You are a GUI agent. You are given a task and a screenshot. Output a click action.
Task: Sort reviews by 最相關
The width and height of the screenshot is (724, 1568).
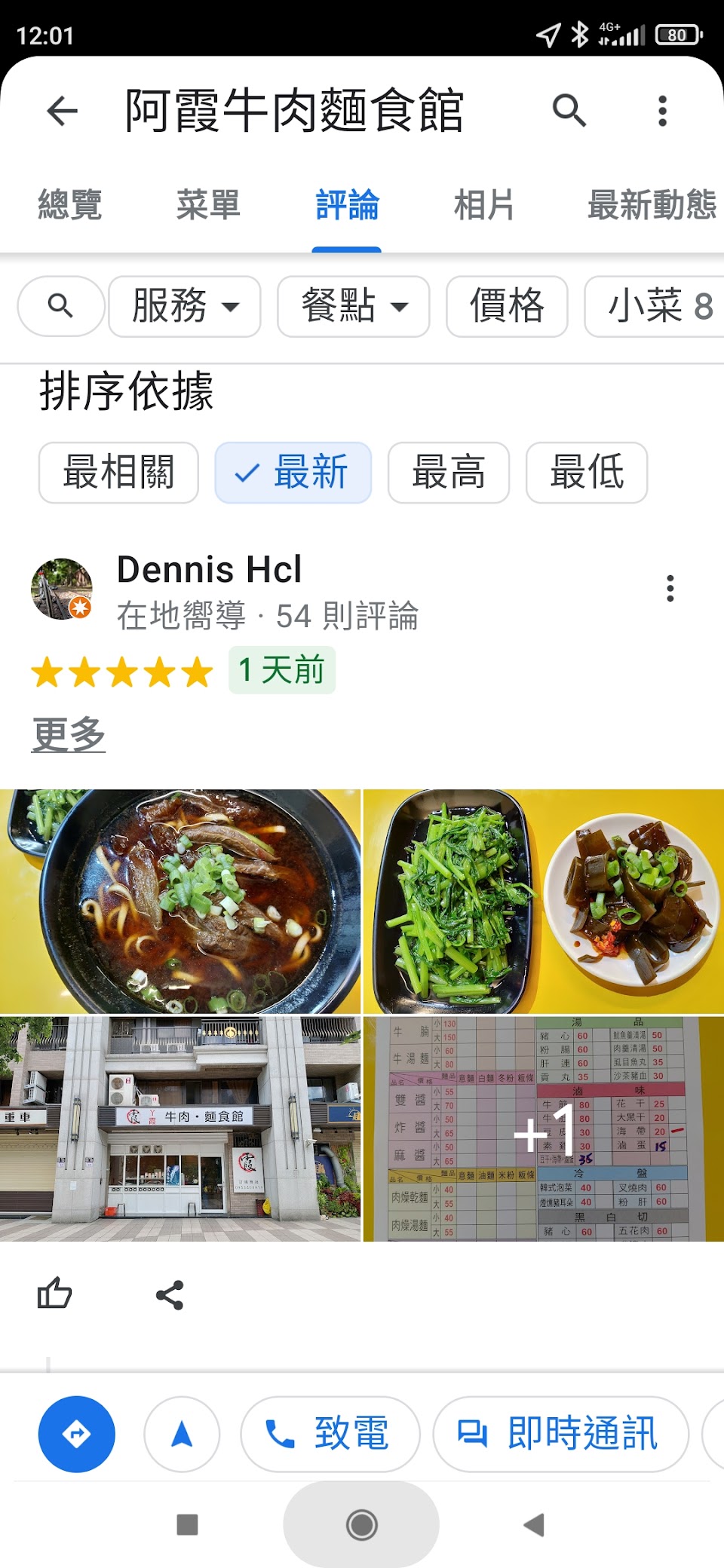(x=118, y=473)
